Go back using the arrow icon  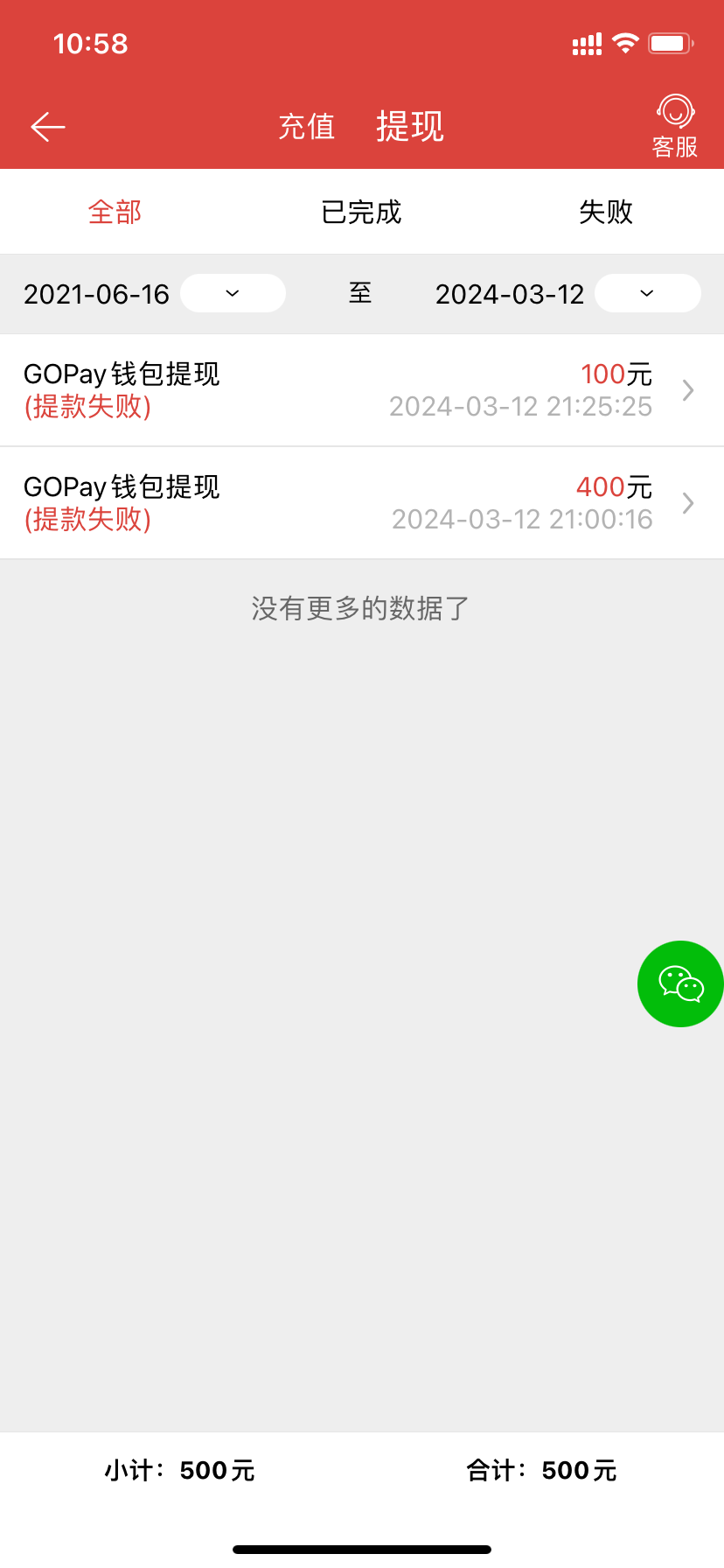[x=48, y=127]
